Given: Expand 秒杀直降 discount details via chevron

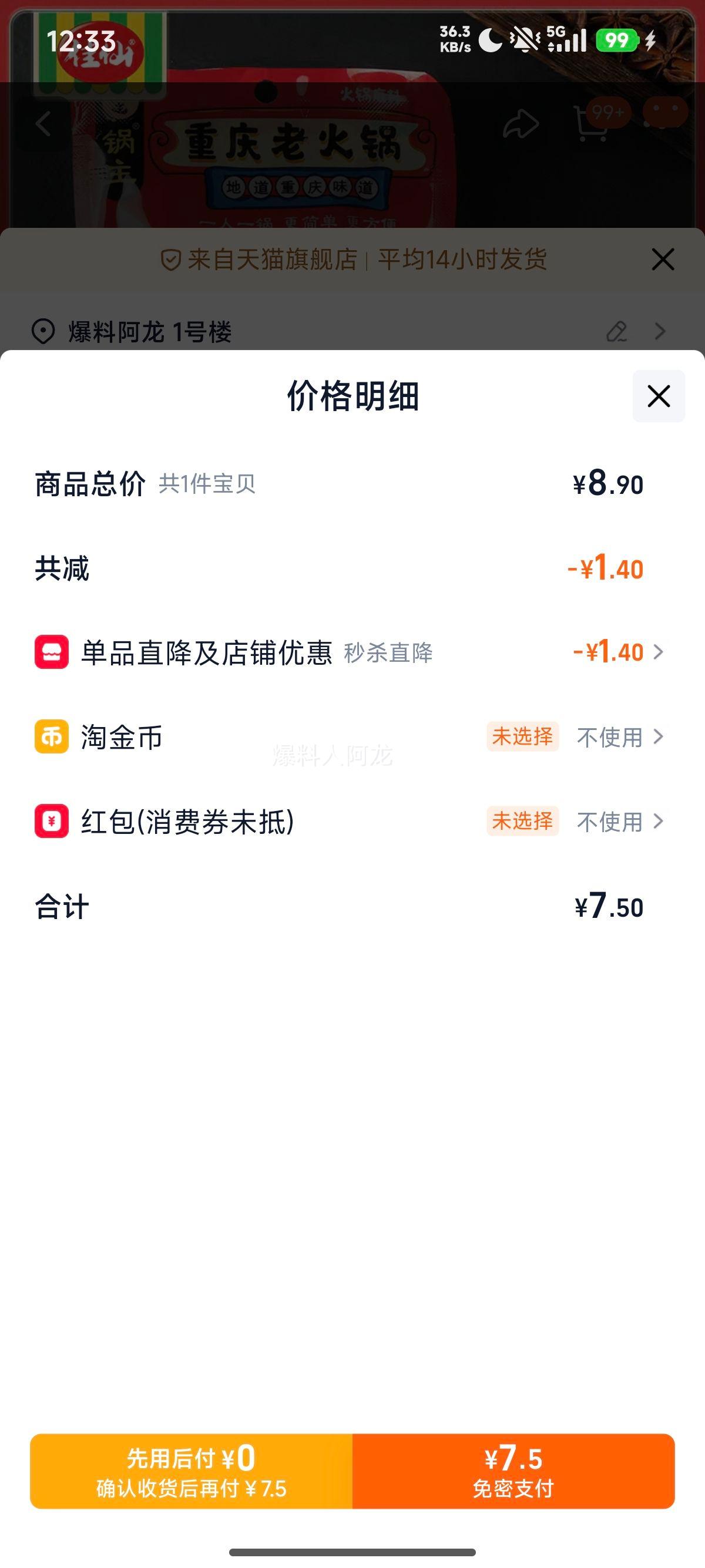Looking at the screenshot, I should (659, 651).
